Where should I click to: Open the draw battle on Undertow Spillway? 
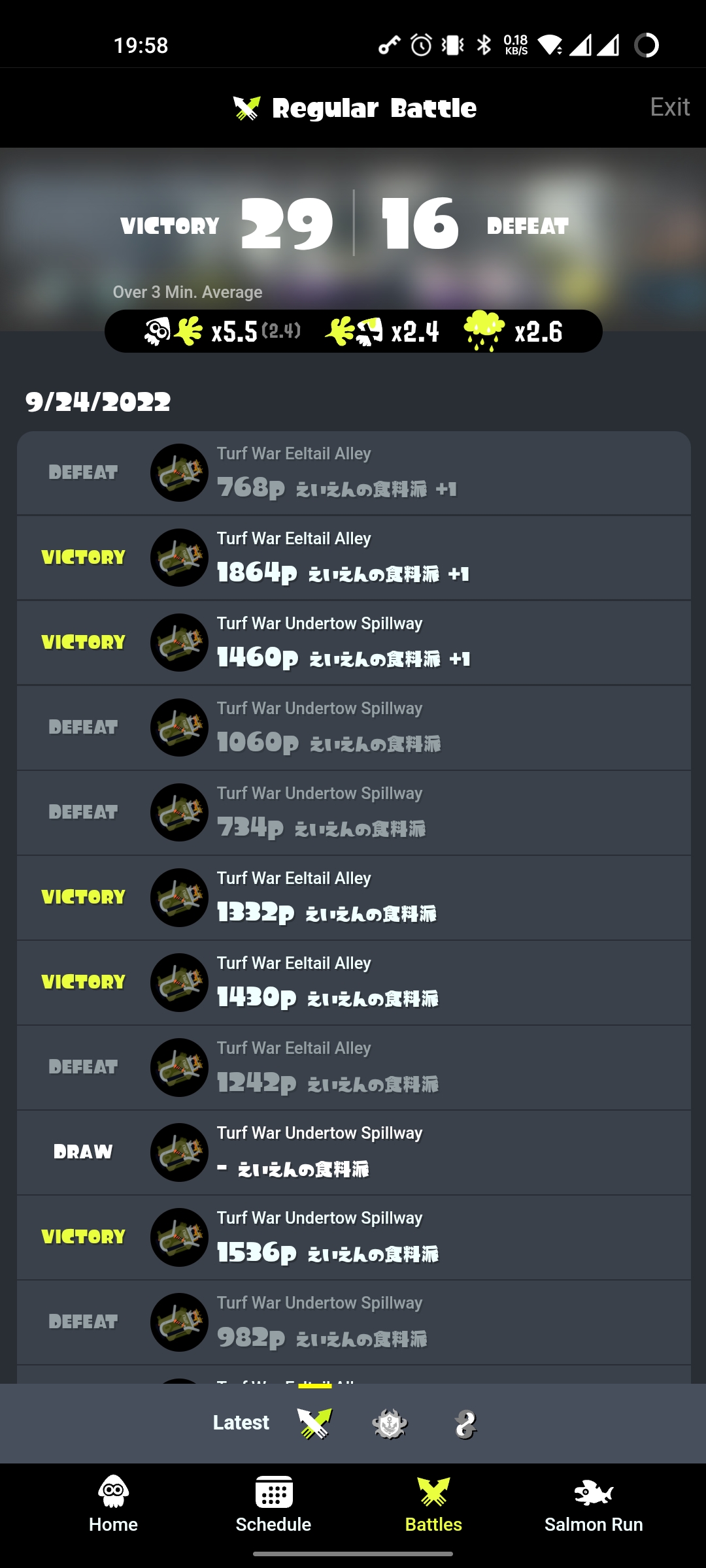click(354, 1152)
